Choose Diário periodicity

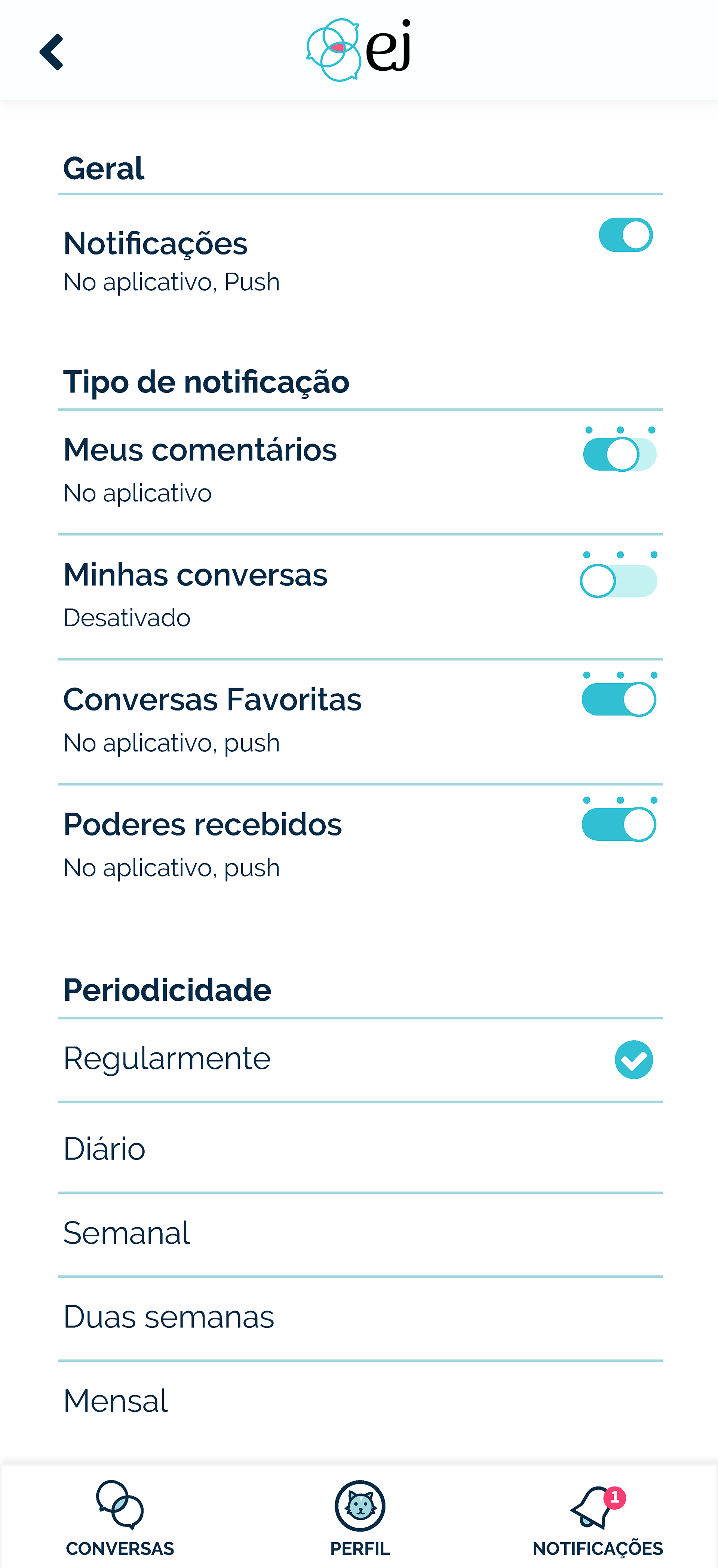[360, 1148]
